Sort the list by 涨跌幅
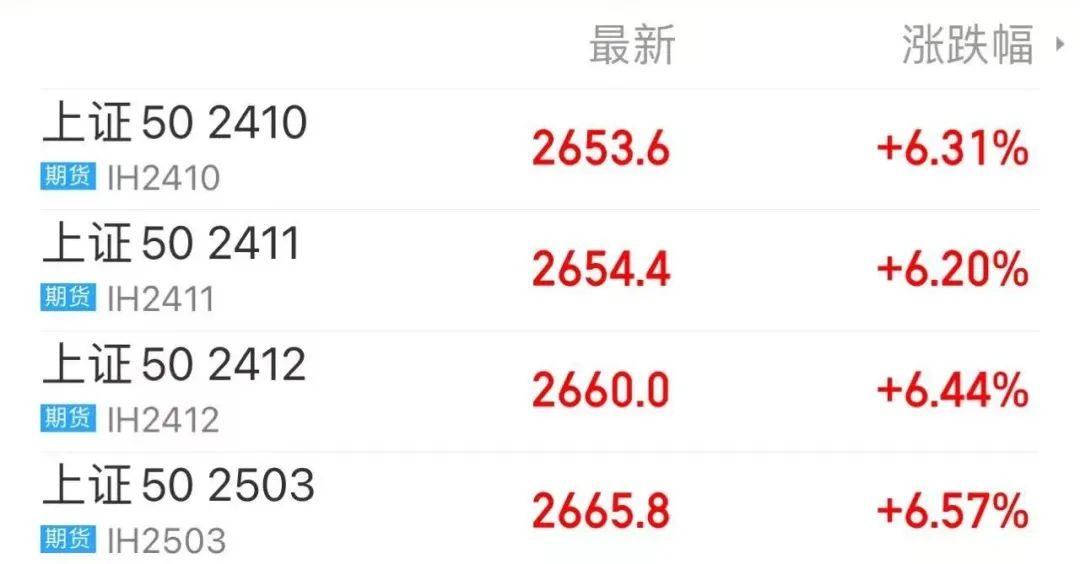 (x=968, y=47)
